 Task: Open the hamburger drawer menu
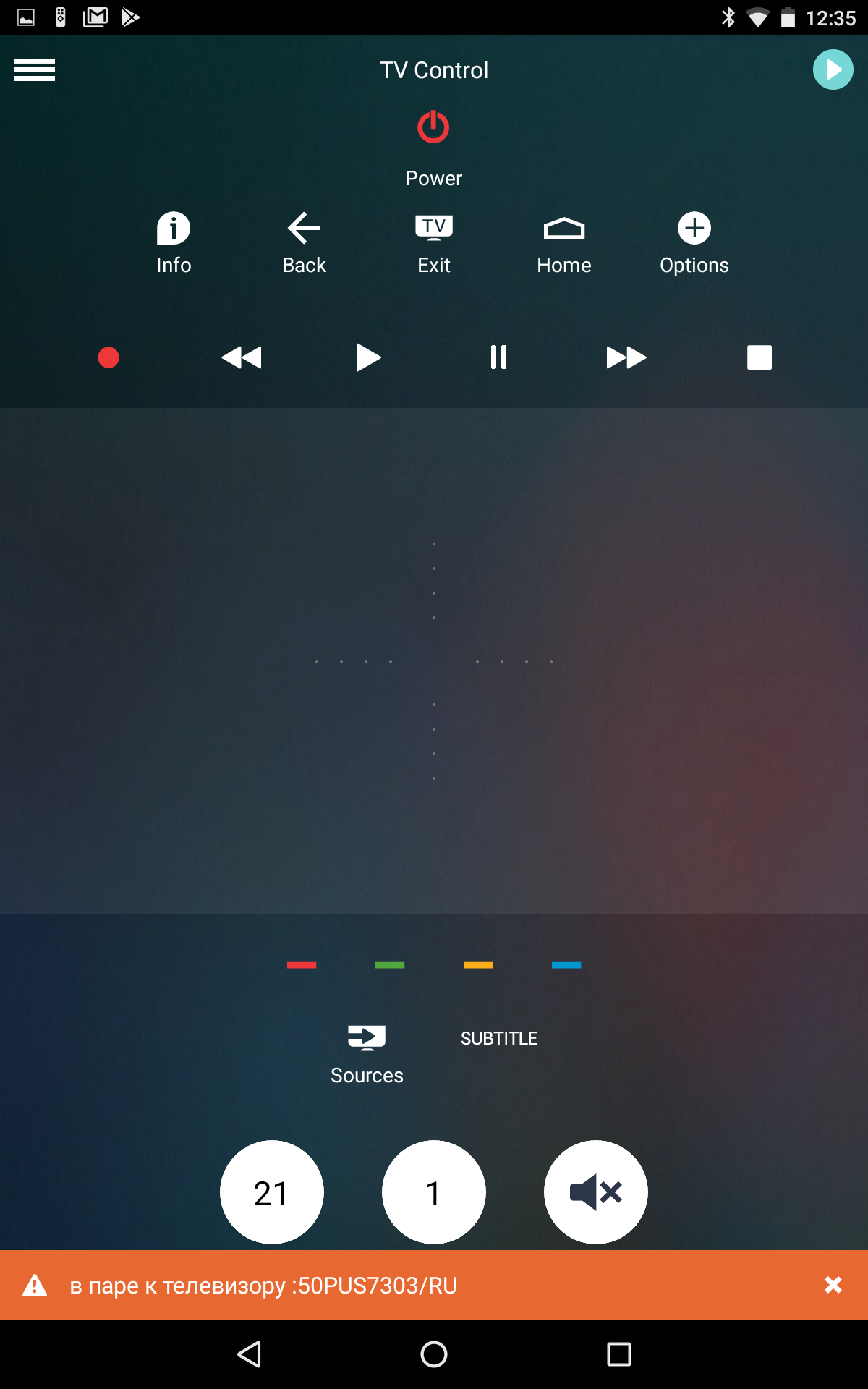pyautogui.click(x=35, y=70)
